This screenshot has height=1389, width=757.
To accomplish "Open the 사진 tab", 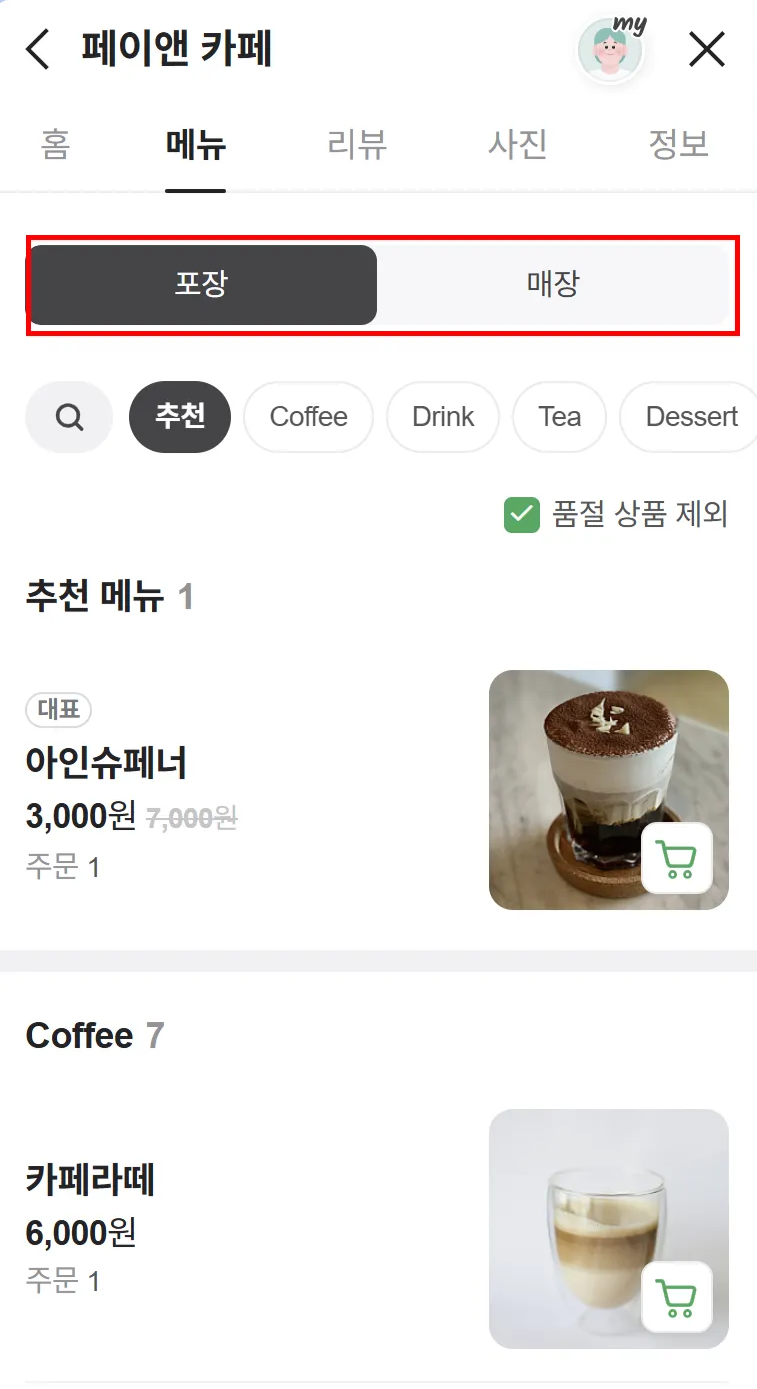I will pos(518,144).
